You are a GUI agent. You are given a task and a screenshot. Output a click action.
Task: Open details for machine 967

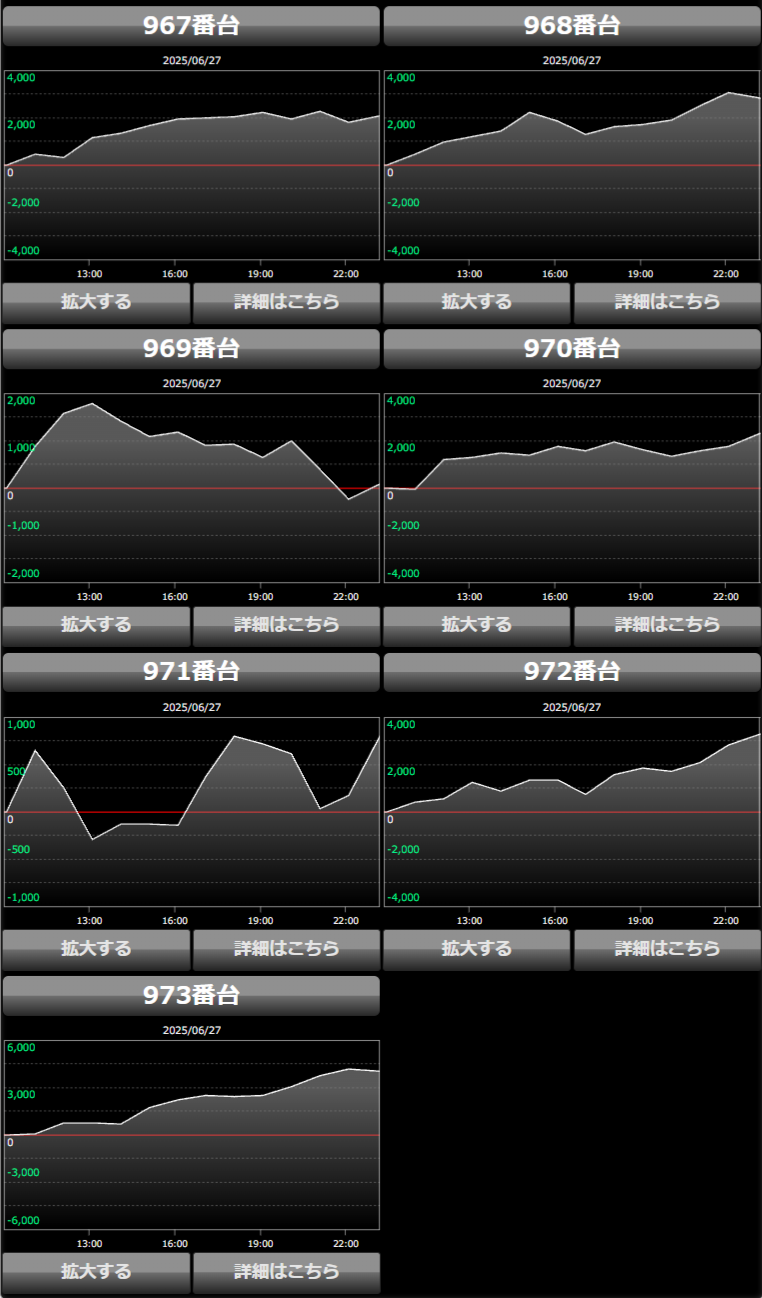coord(286,302)
